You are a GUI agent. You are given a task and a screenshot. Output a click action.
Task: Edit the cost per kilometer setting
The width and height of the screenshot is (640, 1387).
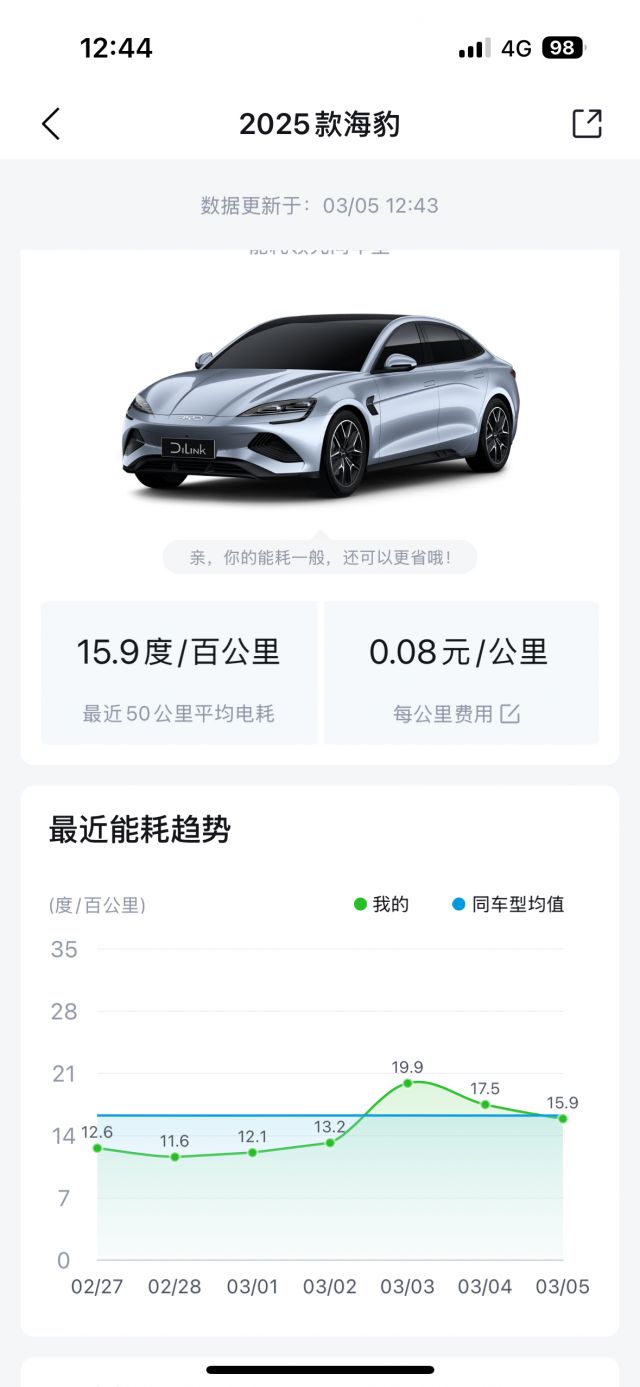tap(510, 714)
